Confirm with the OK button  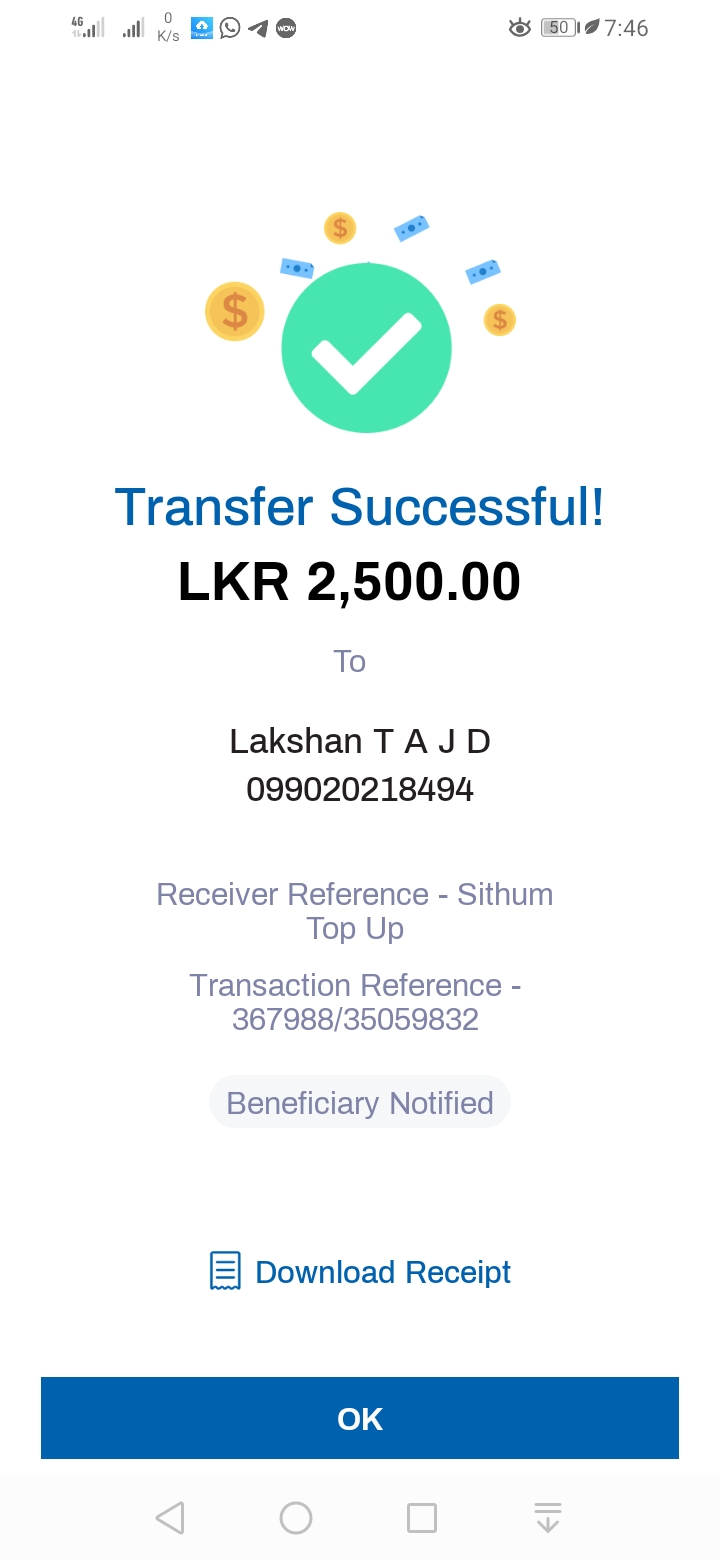click(360, 1418)
